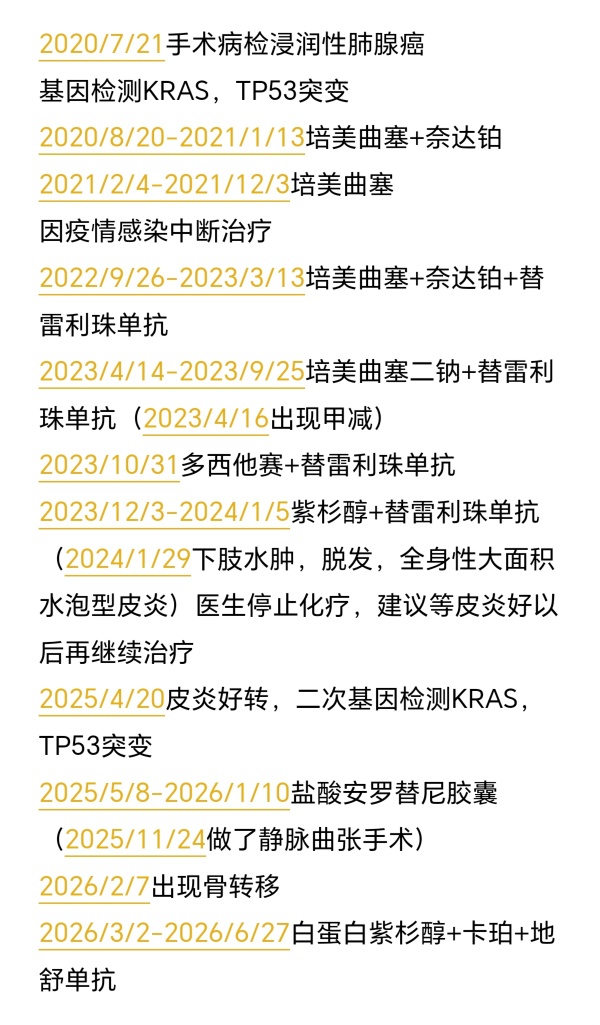Open the 2023/4/16 date link
Image resolution: width=600 pixels, height=1025 pixels.
point(206,419)
